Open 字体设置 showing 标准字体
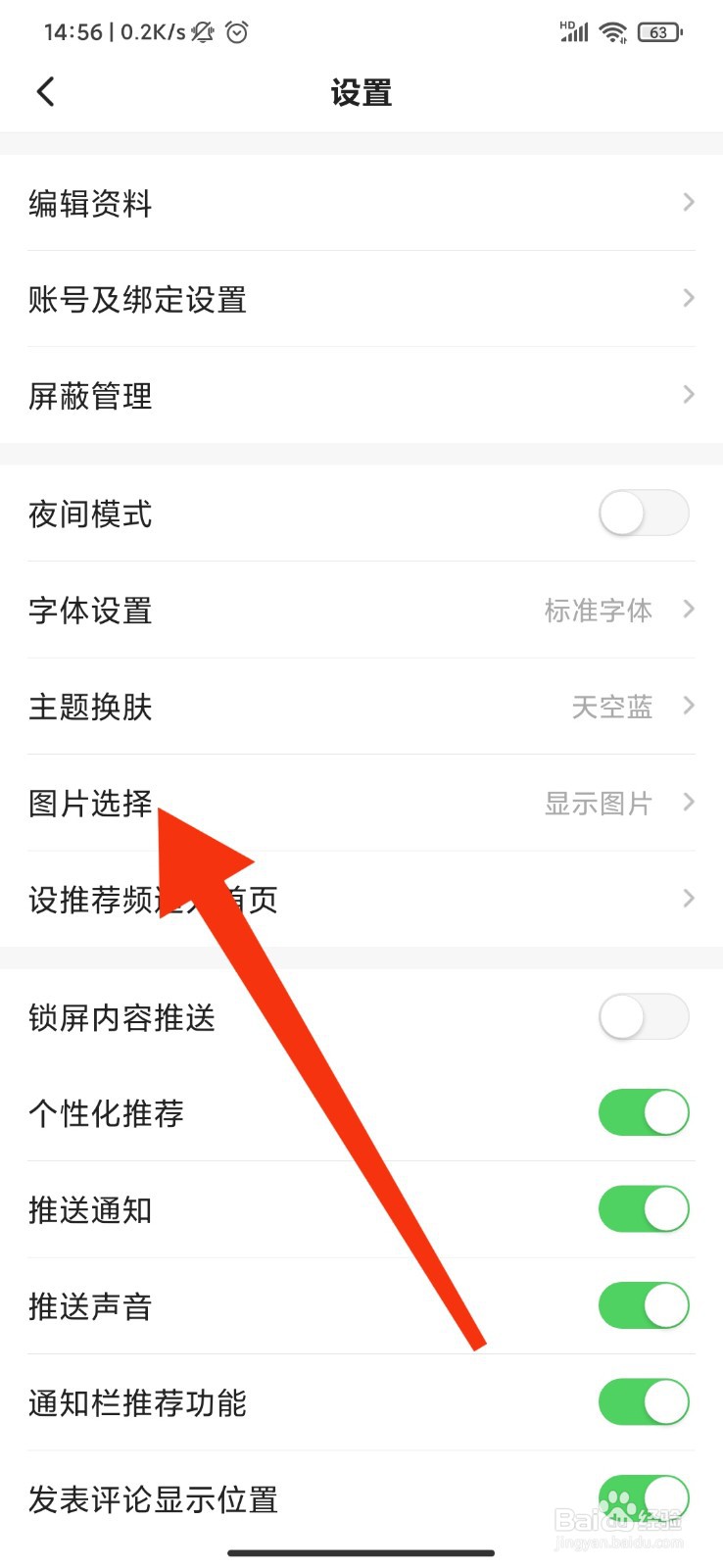 (x=361, y=610)
